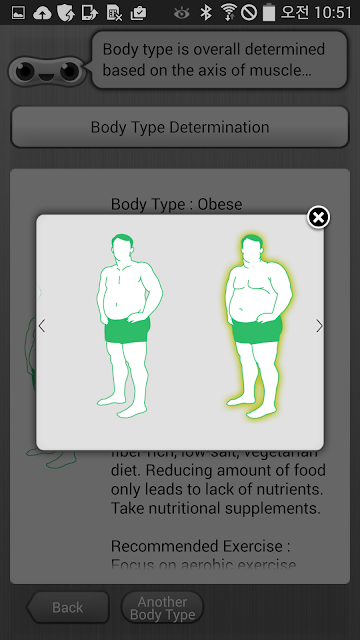Expand the body type speech bubble text

click(220, 60)
